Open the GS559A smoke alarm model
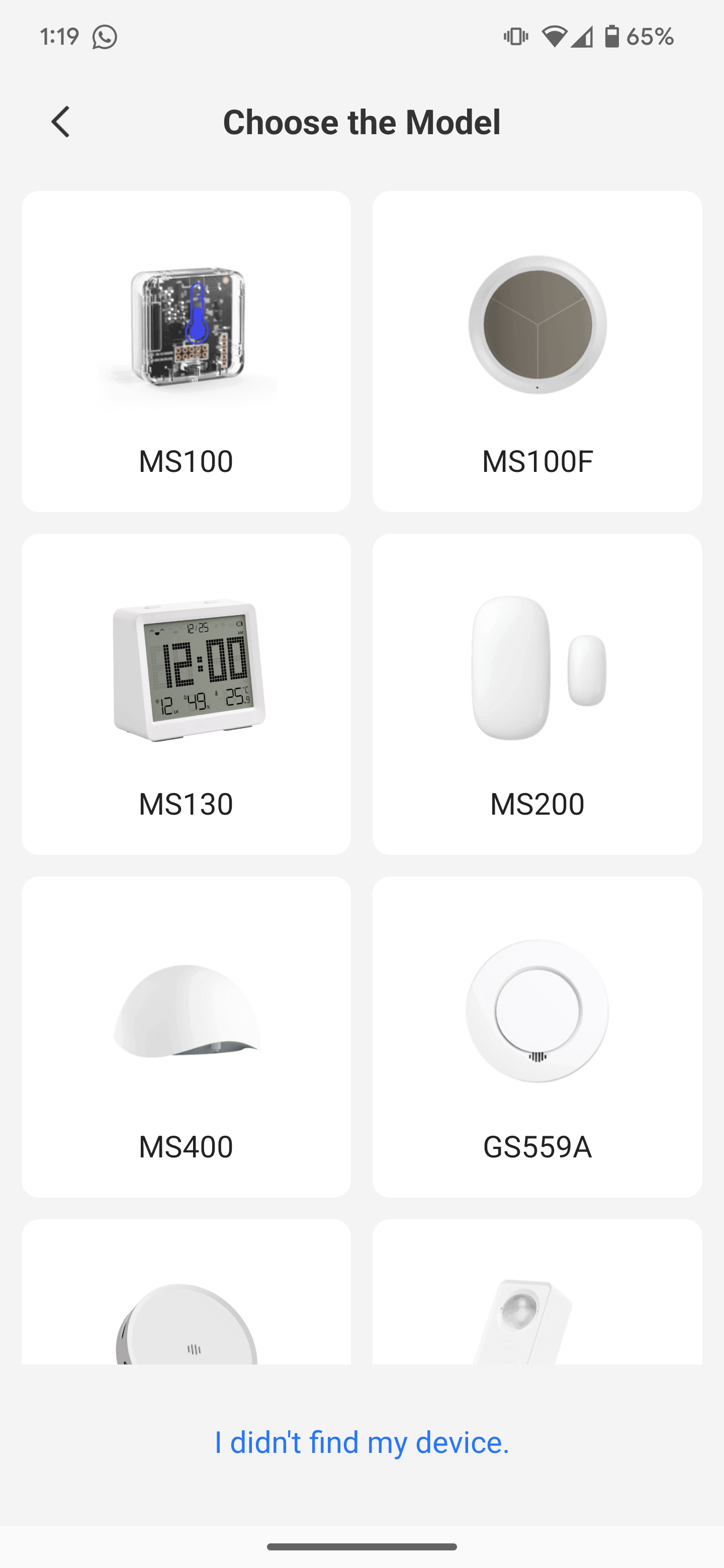 (537, 1037)
